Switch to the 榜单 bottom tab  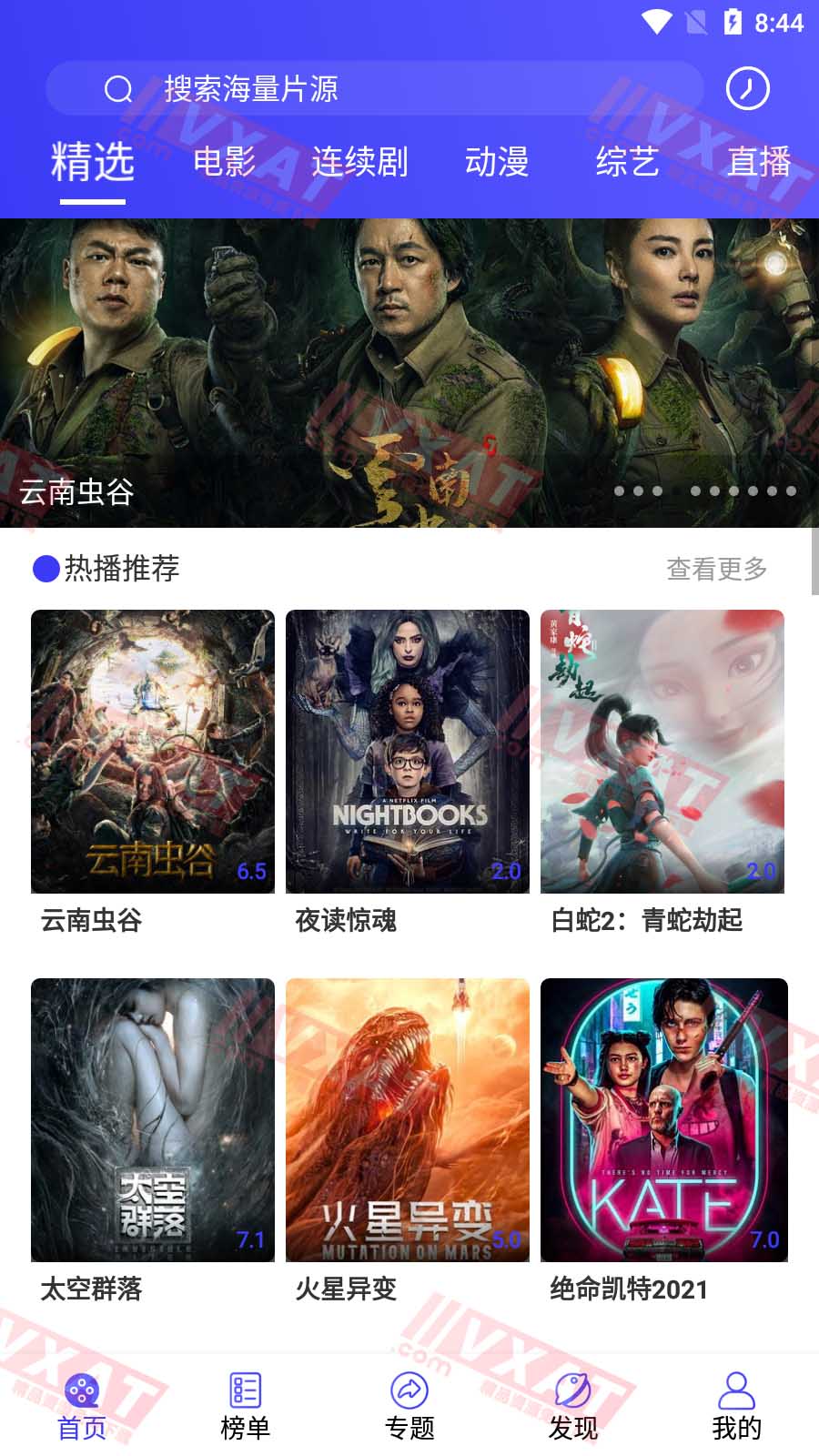[x=246, y=1407]
